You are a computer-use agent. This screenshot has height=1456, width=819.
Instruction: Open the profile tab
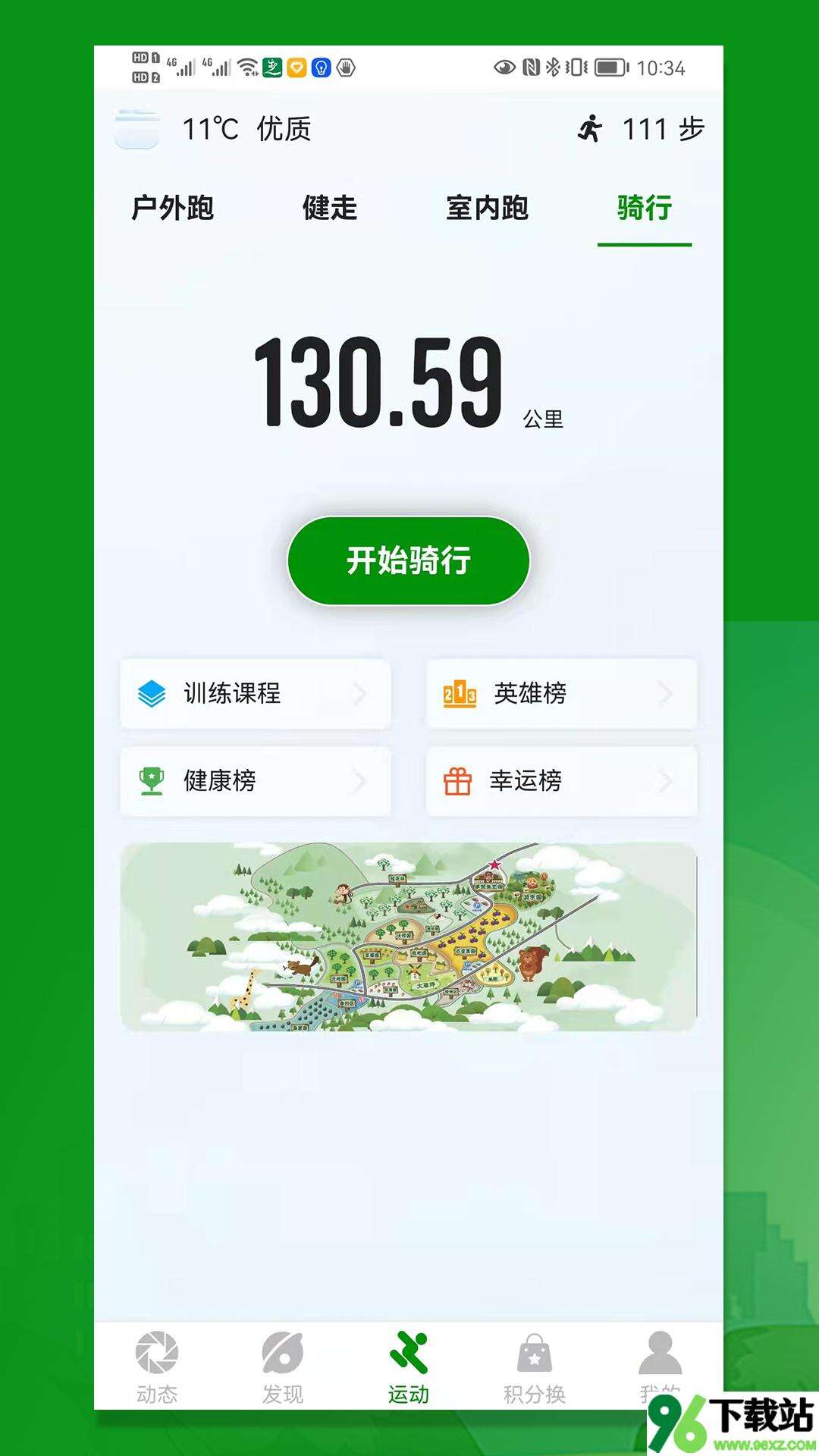point(660,1361)
